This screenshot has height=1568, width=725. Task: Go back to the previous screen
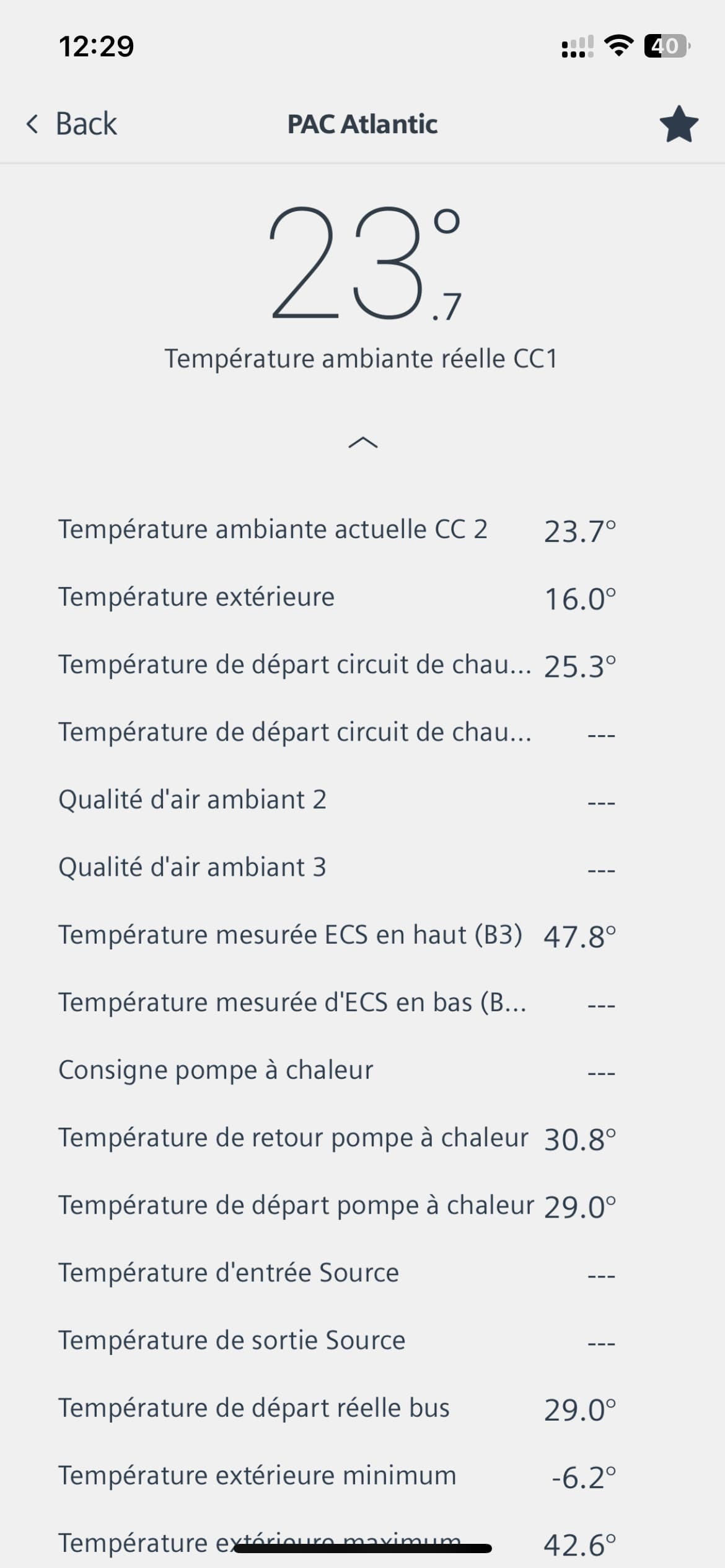(x=71, y=124)
